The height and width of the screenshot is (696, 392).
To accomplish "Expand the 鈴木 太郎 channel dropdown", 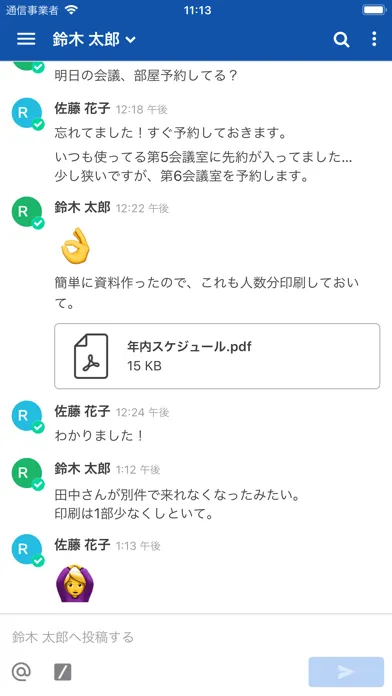I will click(x=94, y=40).
